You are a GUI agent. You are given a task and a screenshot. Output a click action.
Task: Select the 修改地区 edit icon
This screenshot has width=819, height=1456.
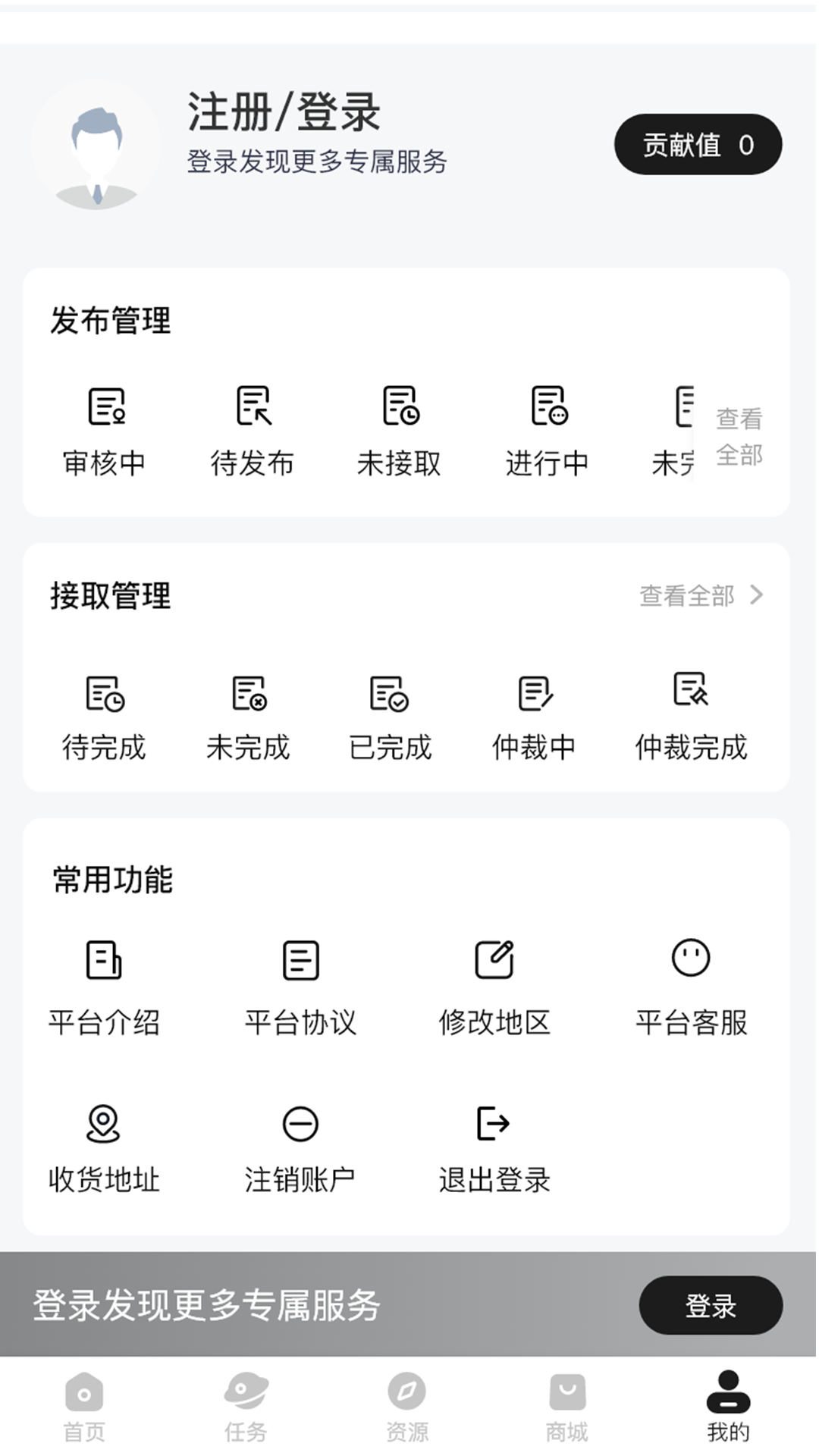495,959
